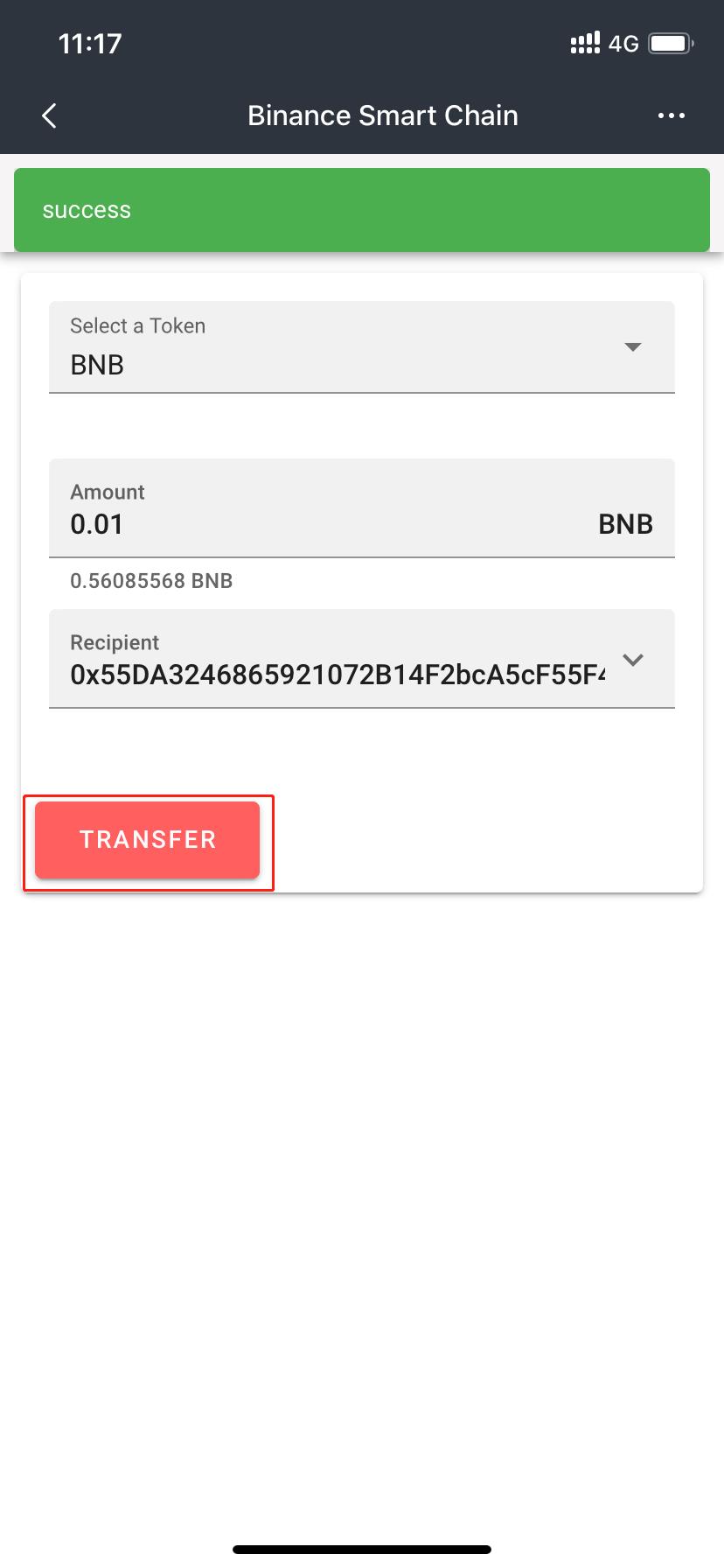Edit the Amount field
The width and height of the screenshot is (724, 1568).
click(x=324, y=524)
